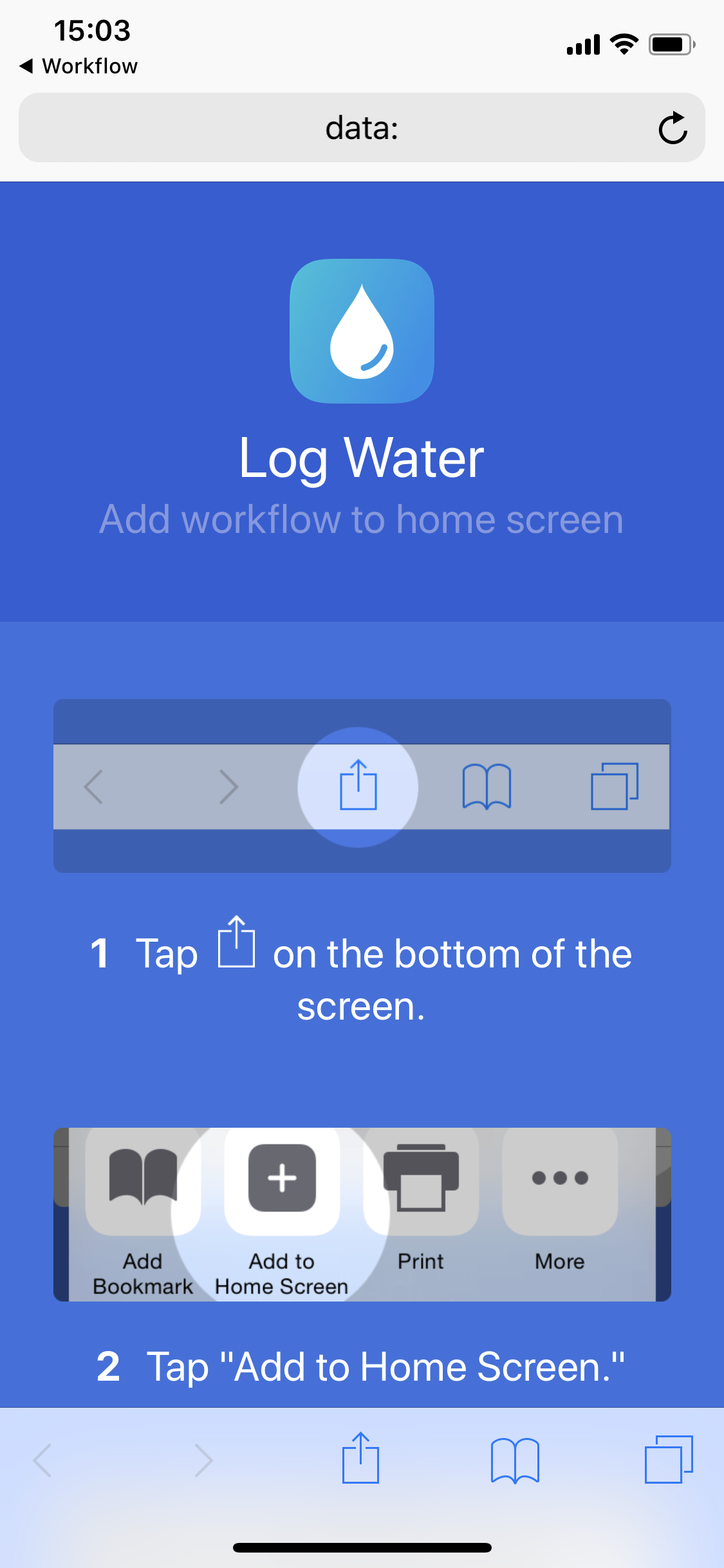
Task: Open Safari bookmarks
Action: [x=515, y=1460]
